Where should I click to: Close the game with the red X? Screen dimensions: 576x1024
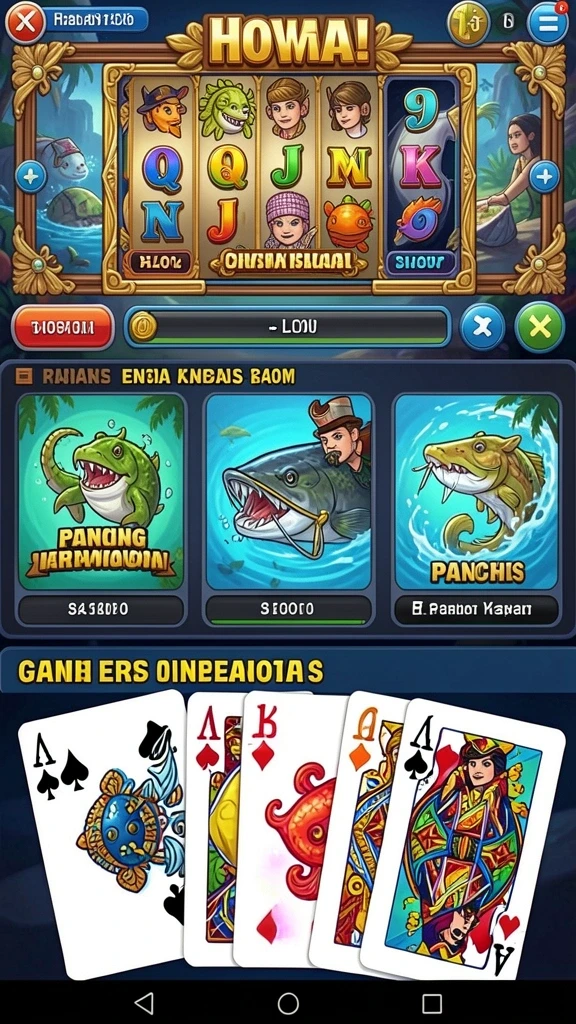point(25,22)
